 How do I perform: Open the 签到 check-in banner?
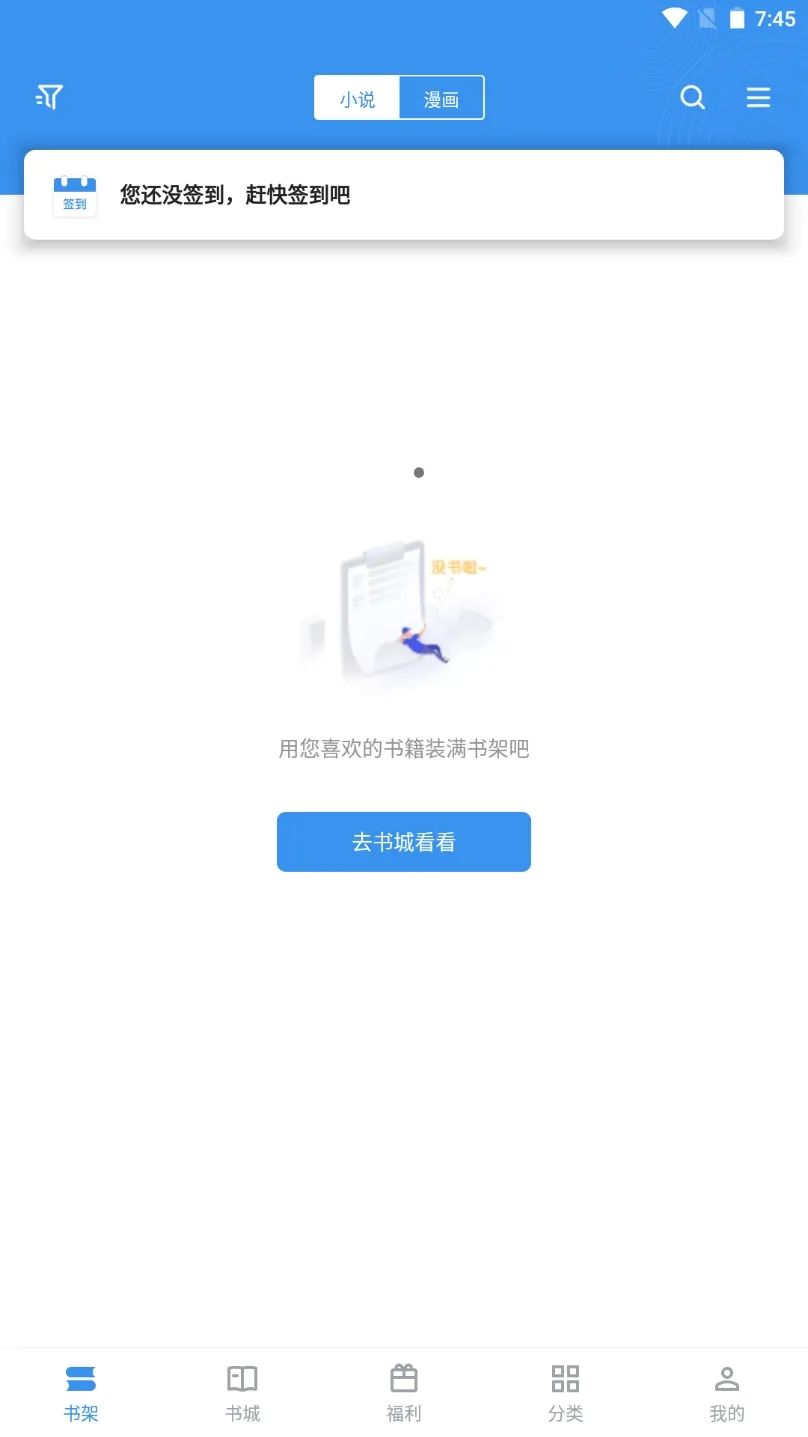coord(403,195)
